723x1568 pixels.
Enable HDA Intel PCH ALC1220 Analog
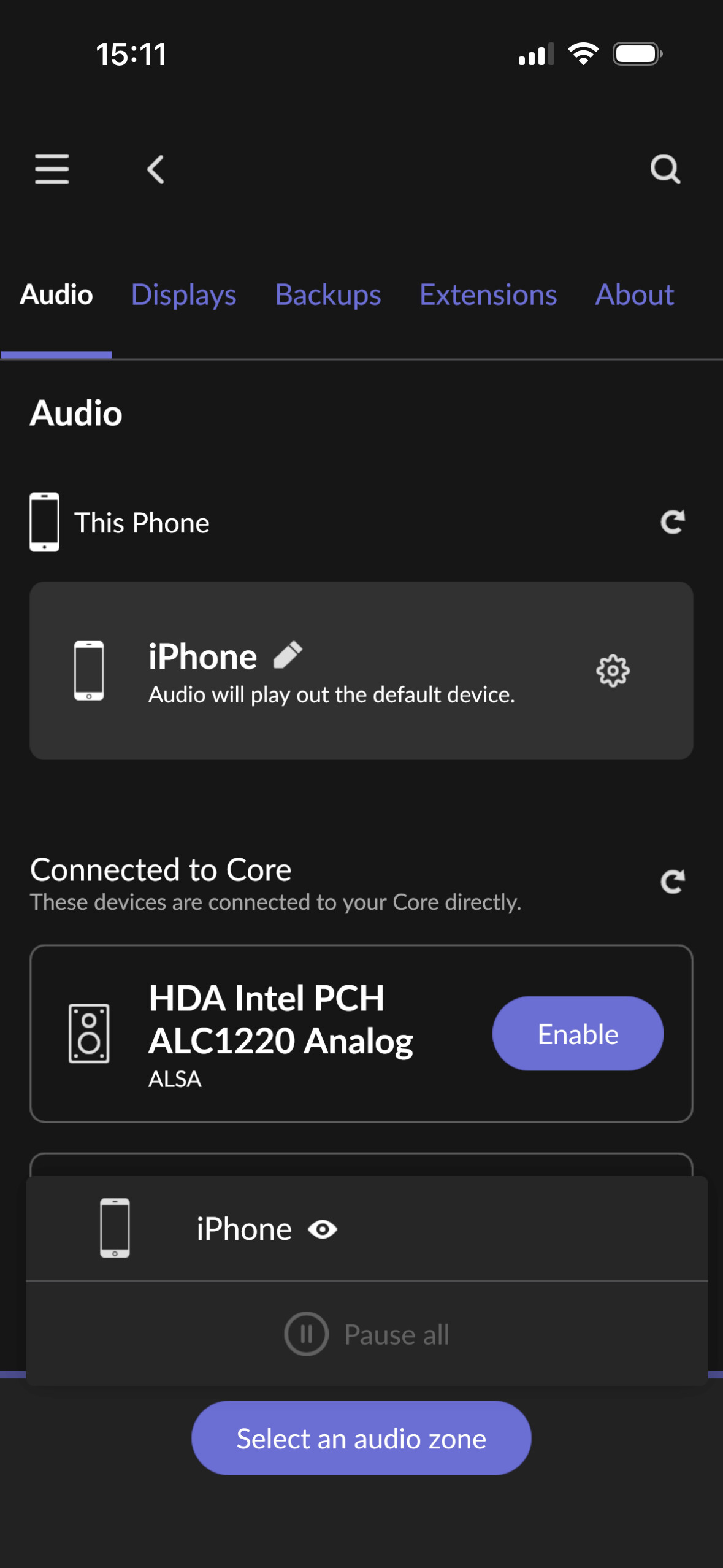pos(577,1034)
